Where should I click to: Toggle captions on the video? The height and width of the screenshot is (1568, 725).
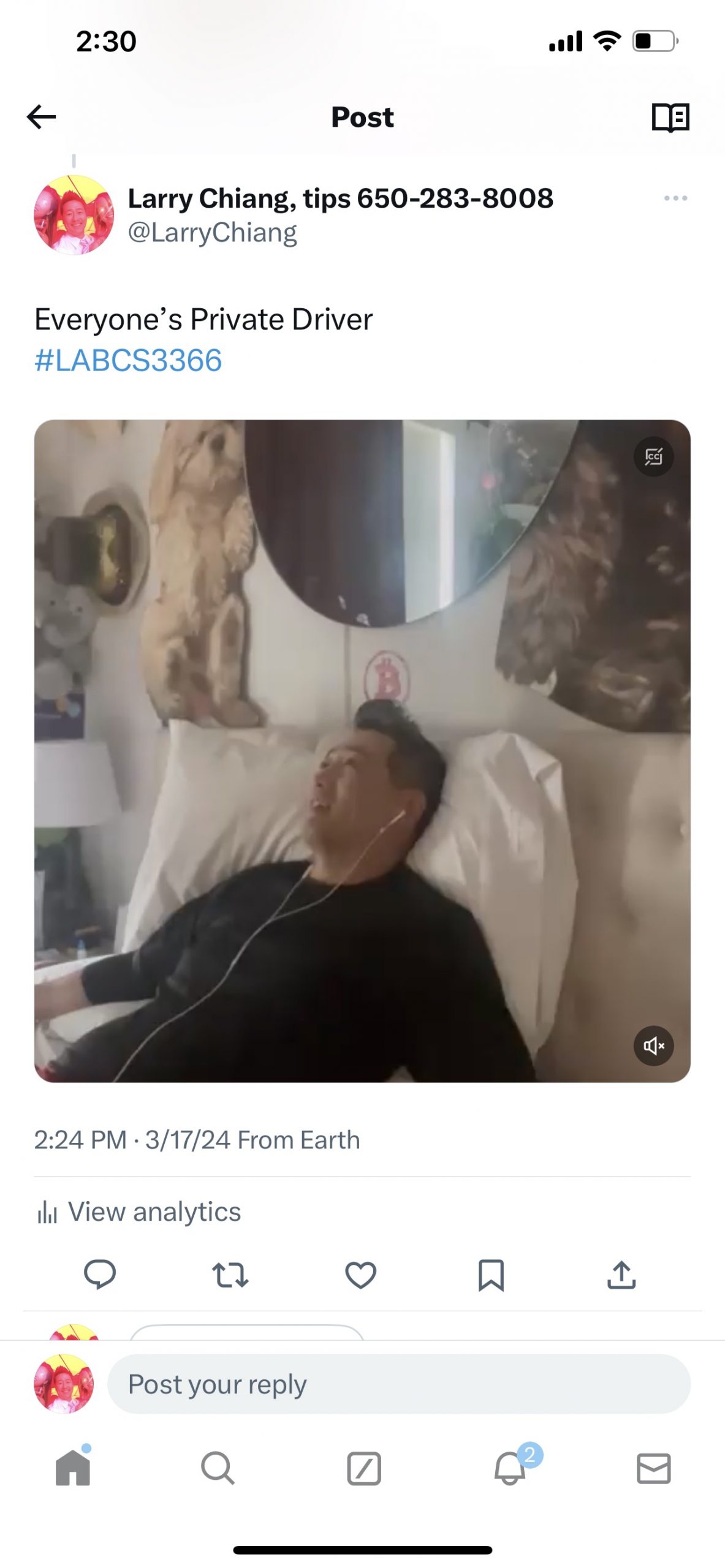pyautogui.click(x=653, y=457)
